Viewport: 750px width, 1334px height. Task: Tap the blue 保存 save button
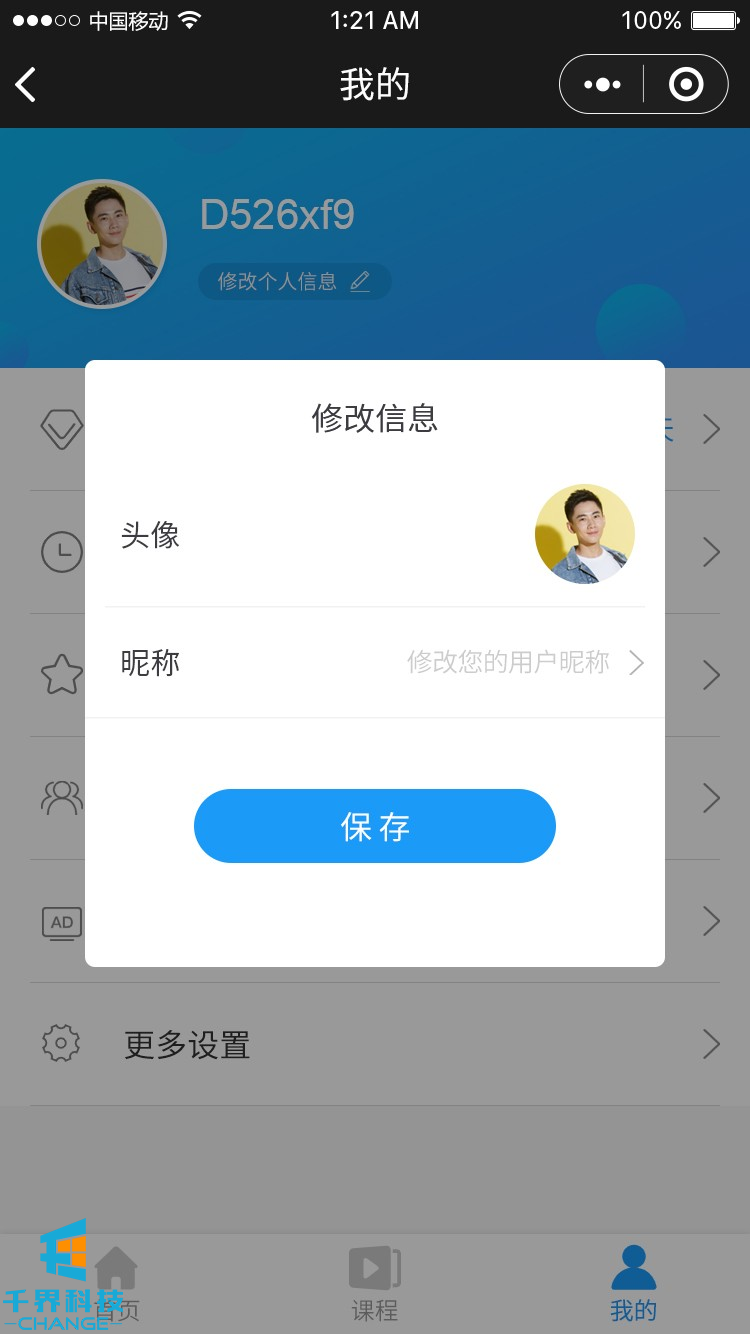[375, 826]
